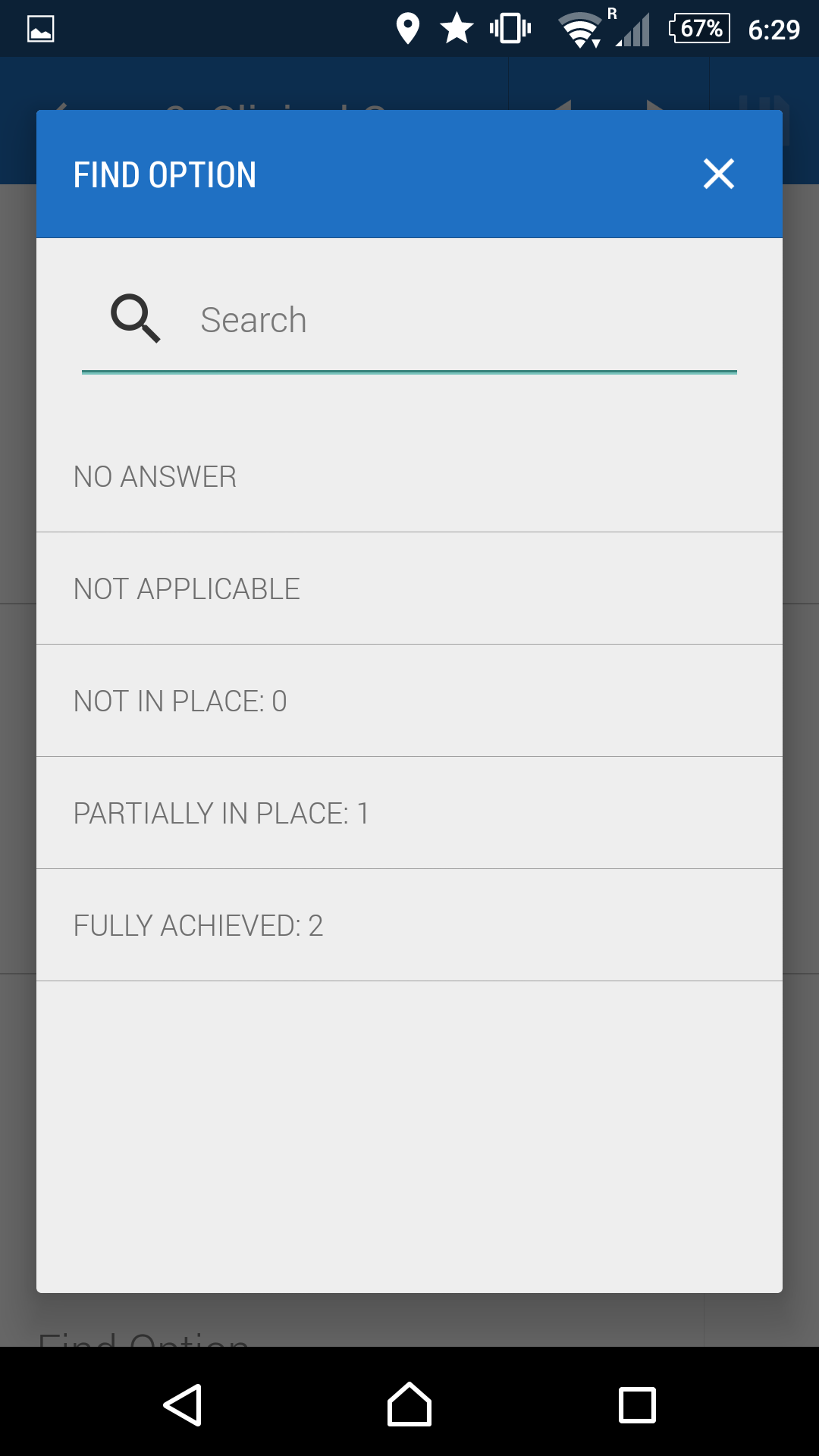The width and height of the screenshot is (819, 1456).
Task: Select the NO ANSWER option
Action: tap(409, 476)
